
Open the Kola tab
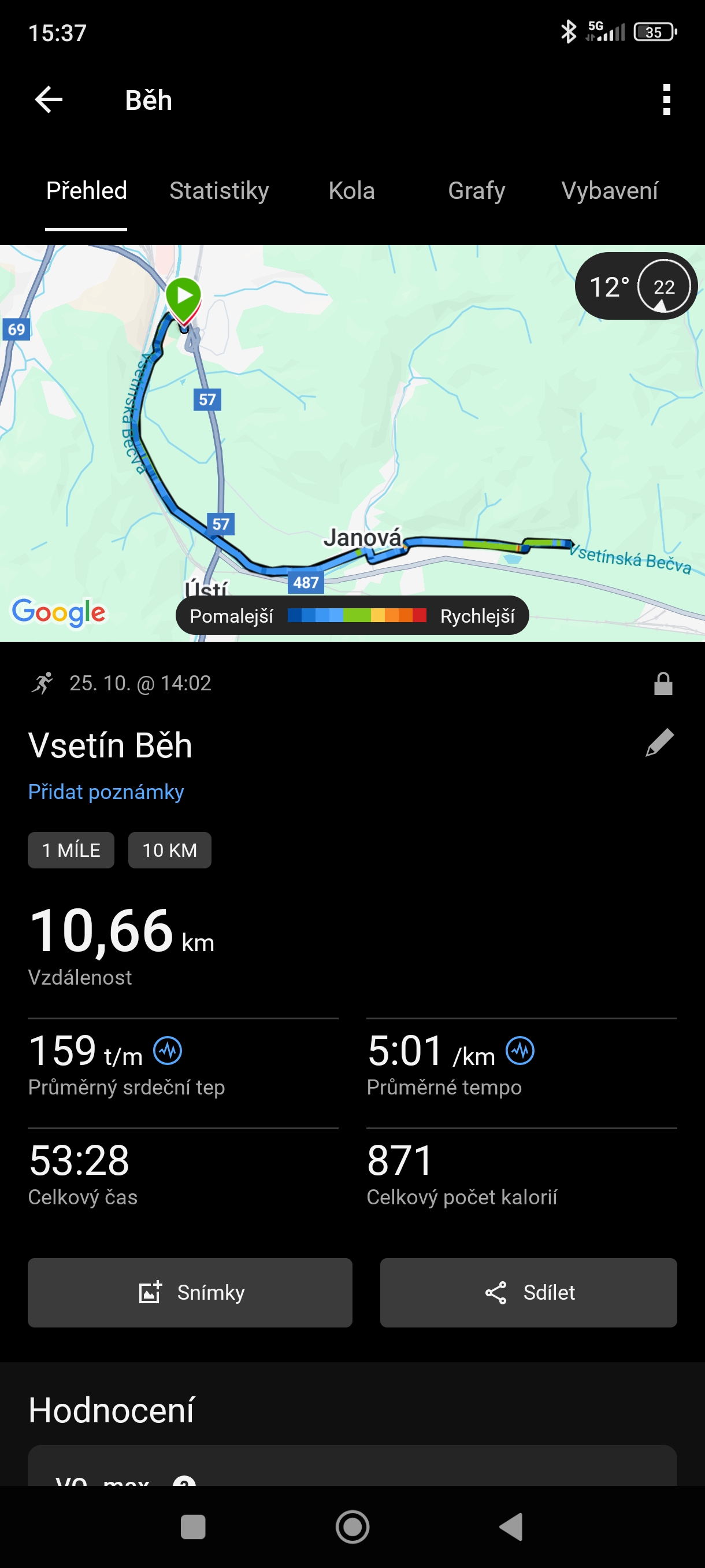click(351, 191)
